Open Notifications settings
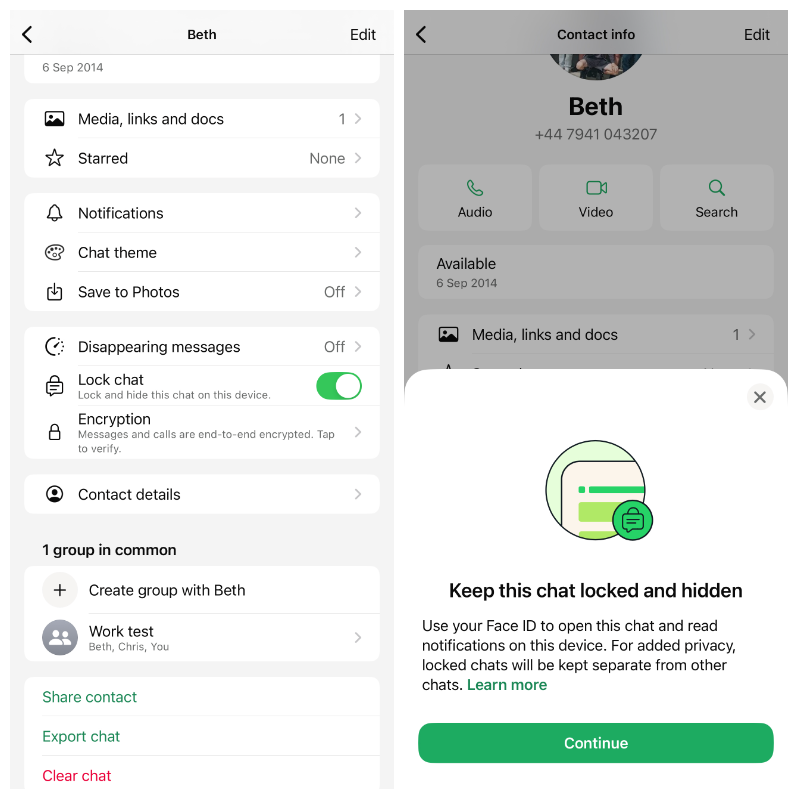800x799 pixels. (x=201, y=213)
